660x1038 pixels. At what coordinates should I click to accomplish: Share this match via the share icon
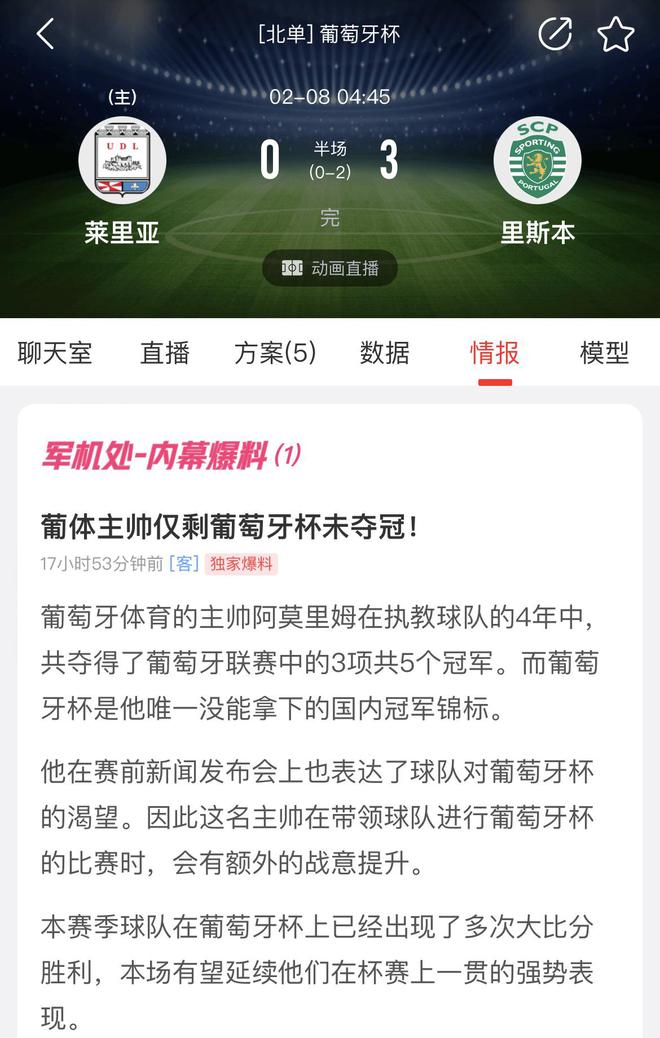coord(555,34)
